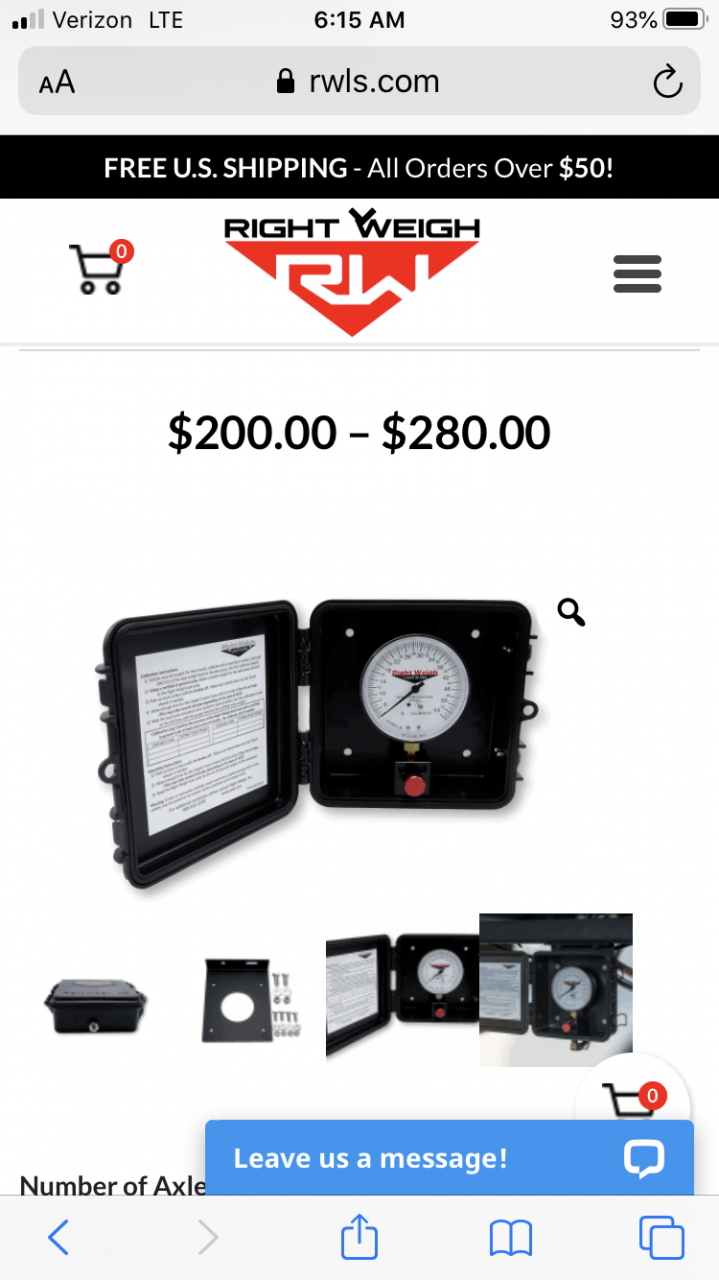
Task: Edit the rwls.com address bar
Action: pos(359,82)
